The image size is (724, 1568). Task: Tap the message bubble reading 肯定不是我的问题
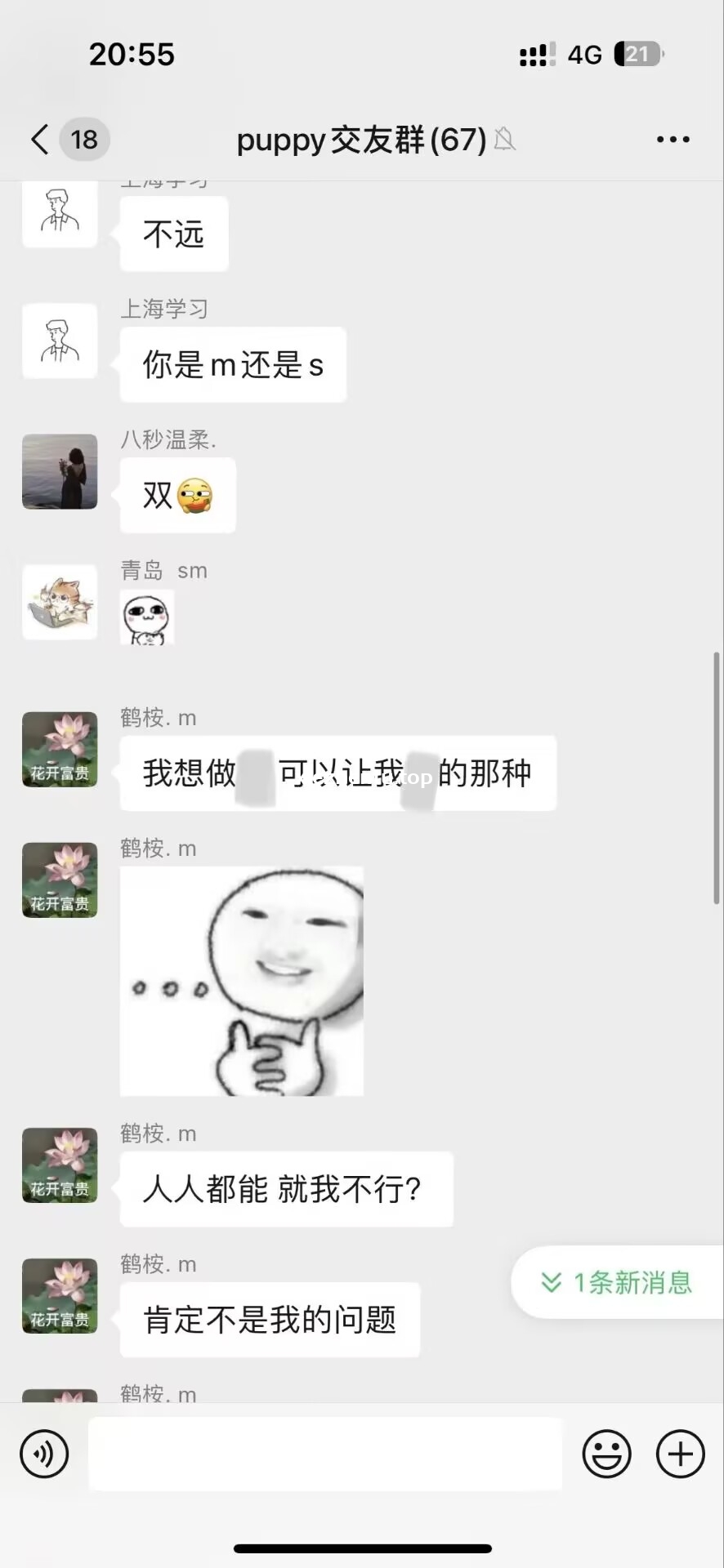[x=270, y=1321]
